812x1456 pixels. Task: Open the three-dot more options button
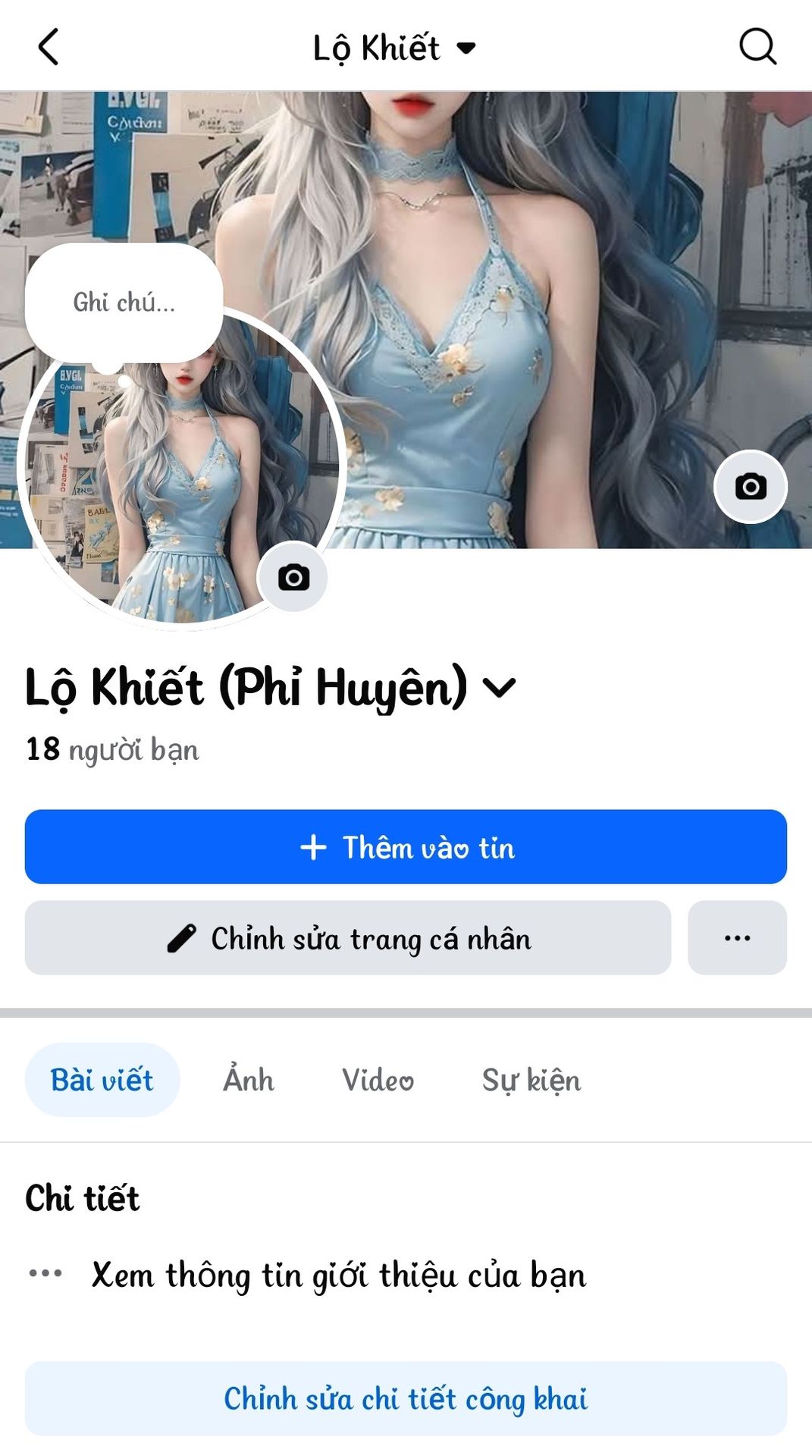737,938
